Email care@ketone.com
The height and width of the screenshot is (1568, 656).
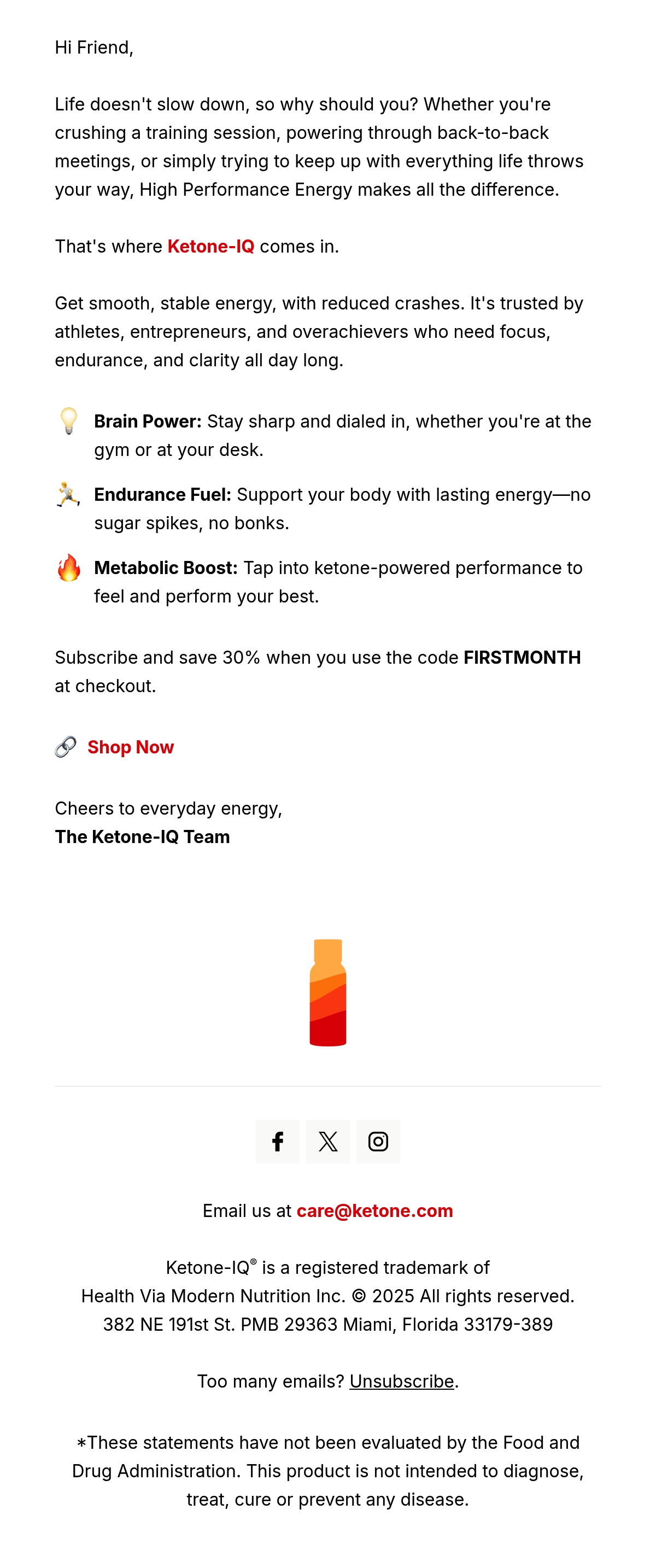coord(374,1210)
